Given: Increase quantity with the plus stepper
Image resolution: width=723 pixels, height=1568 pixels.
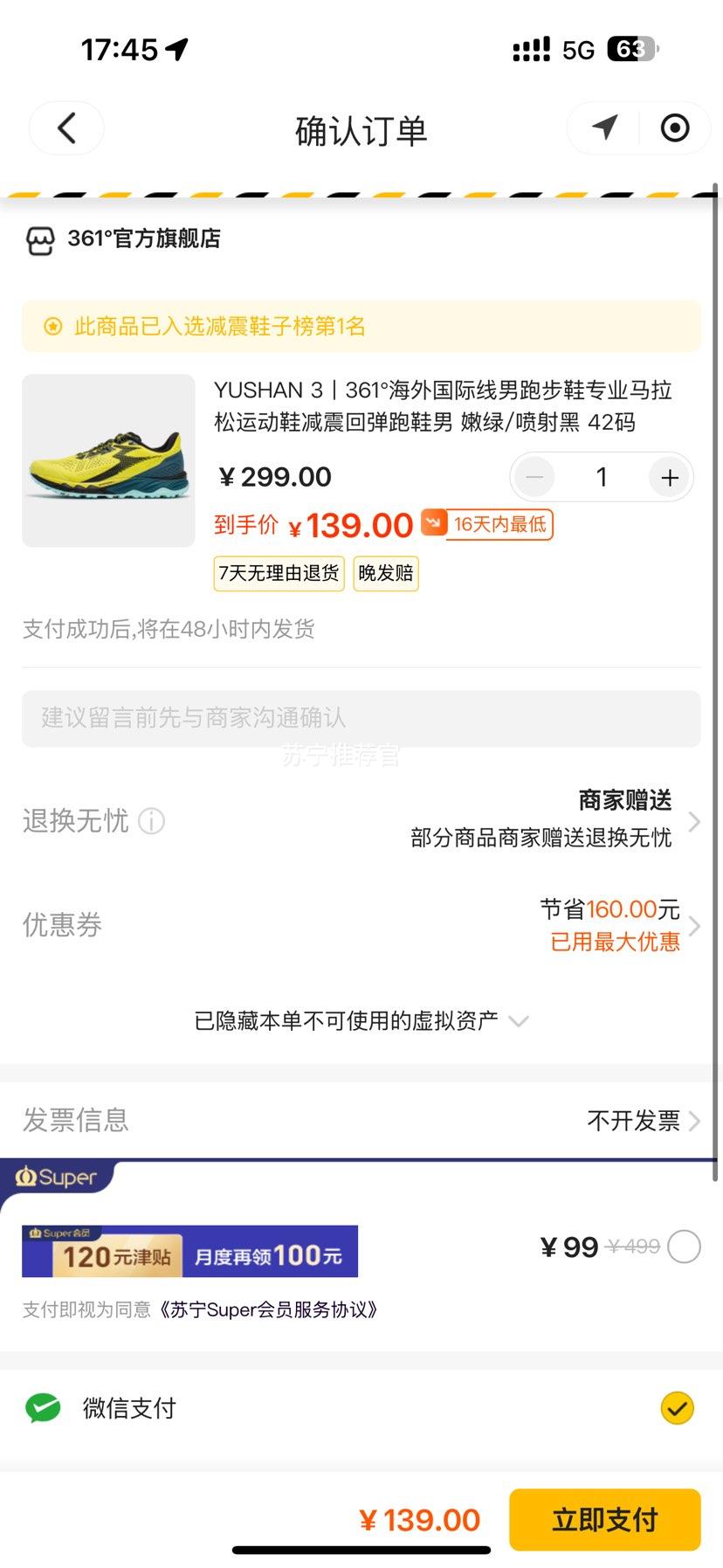Looking at the screenshot, I should [668, 477].
